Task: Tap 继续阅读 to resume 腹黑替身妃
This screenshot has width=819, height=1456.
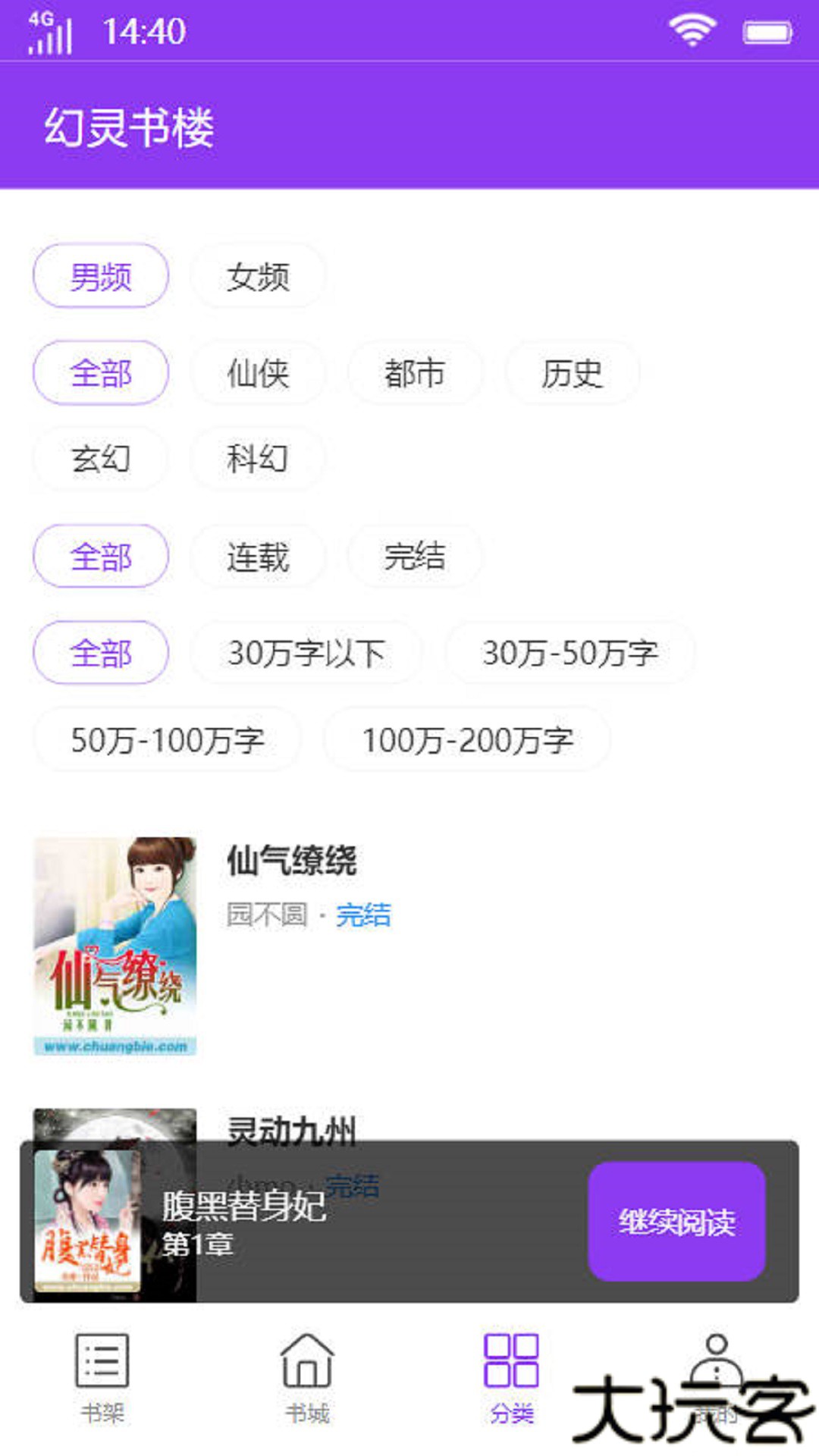Action: [676, 1222]
